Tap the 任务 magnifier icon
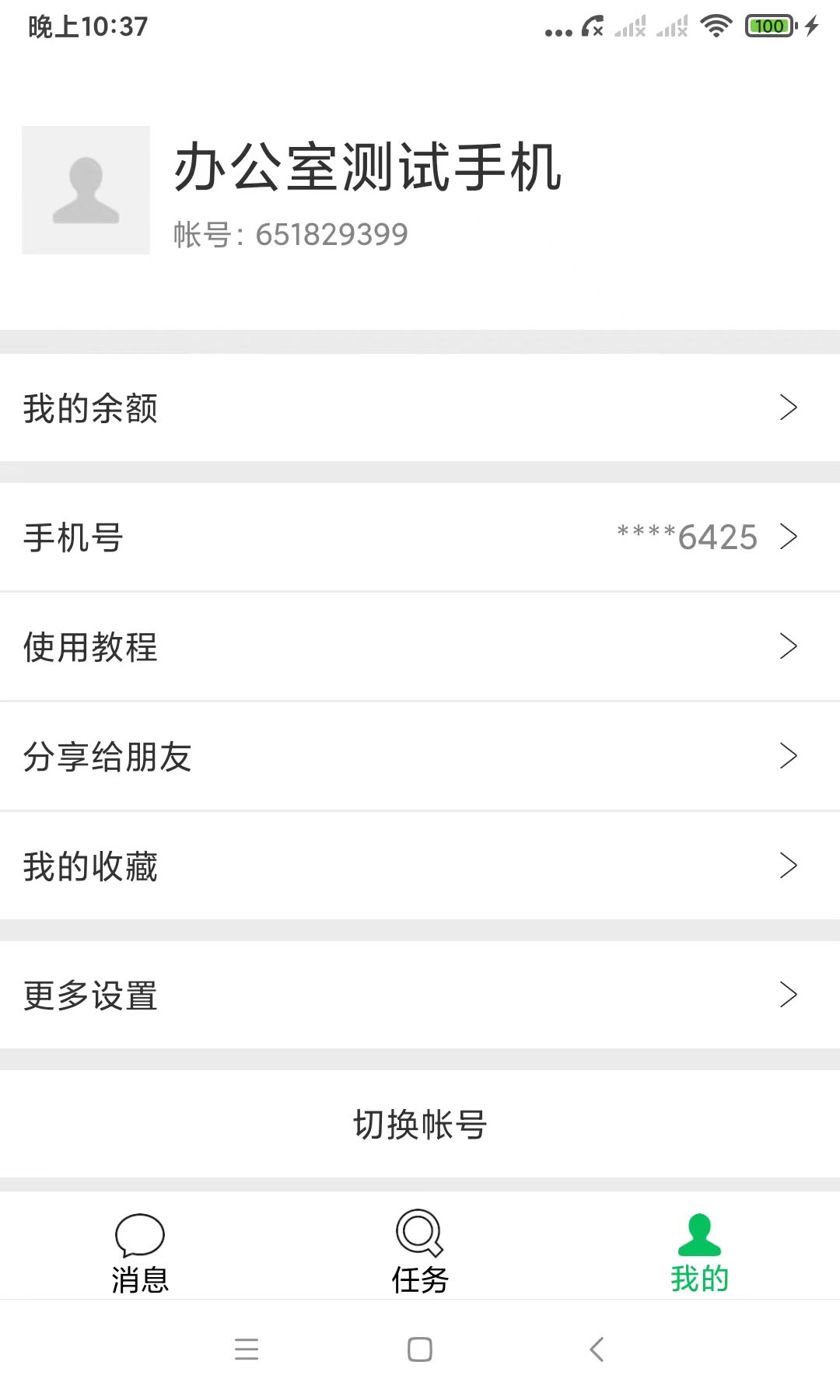 (419, 1237)
